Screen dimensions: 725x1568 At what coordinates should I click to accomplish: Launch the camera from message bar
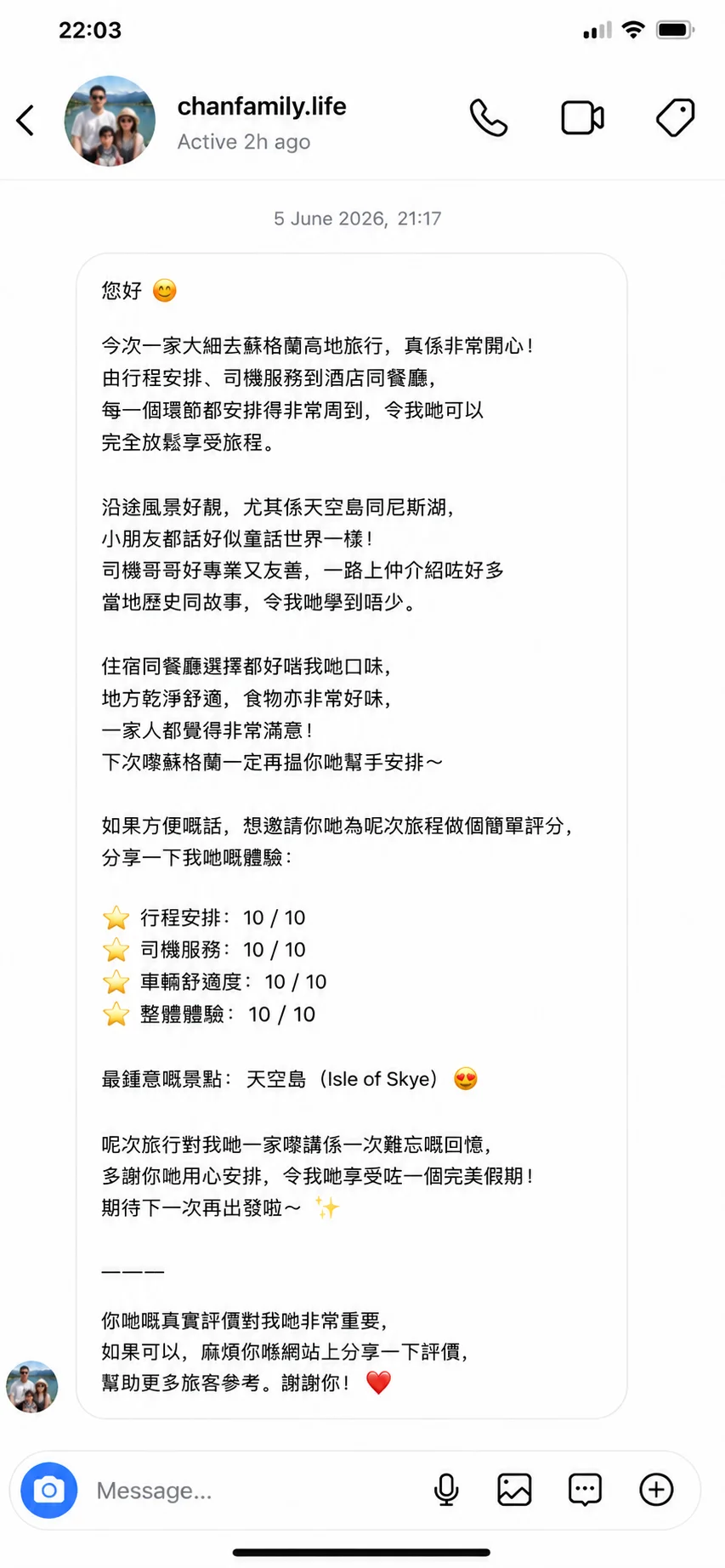click(x=48, y=1490)
